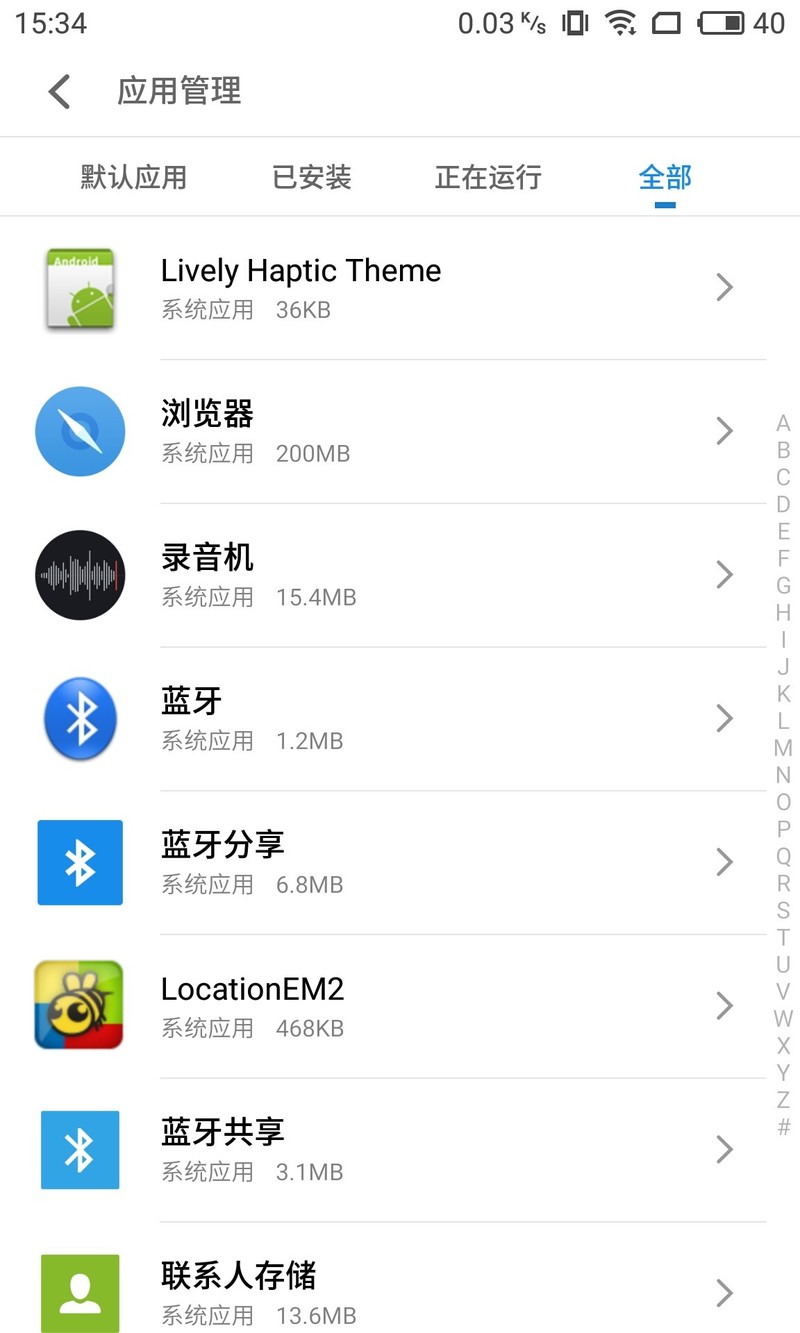Switch to the 已安装 tab

click(x=311, y=177)
